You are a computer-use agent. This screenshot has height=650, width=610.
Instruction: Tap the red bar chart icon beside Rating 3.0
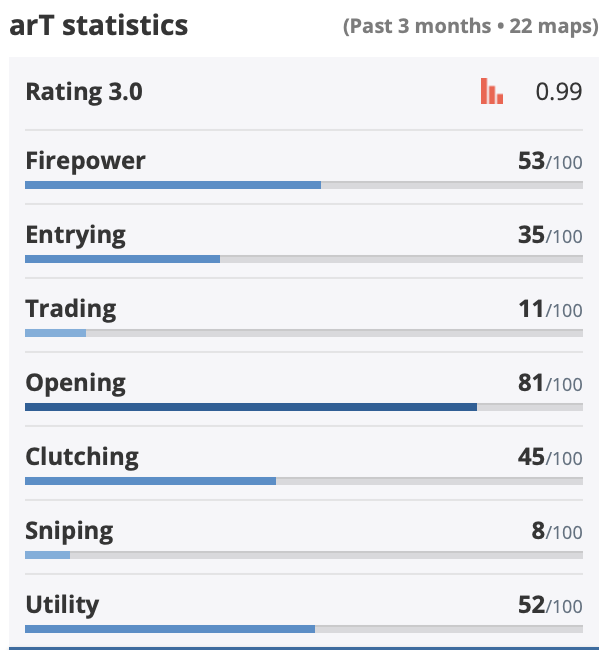click(491, 92)
